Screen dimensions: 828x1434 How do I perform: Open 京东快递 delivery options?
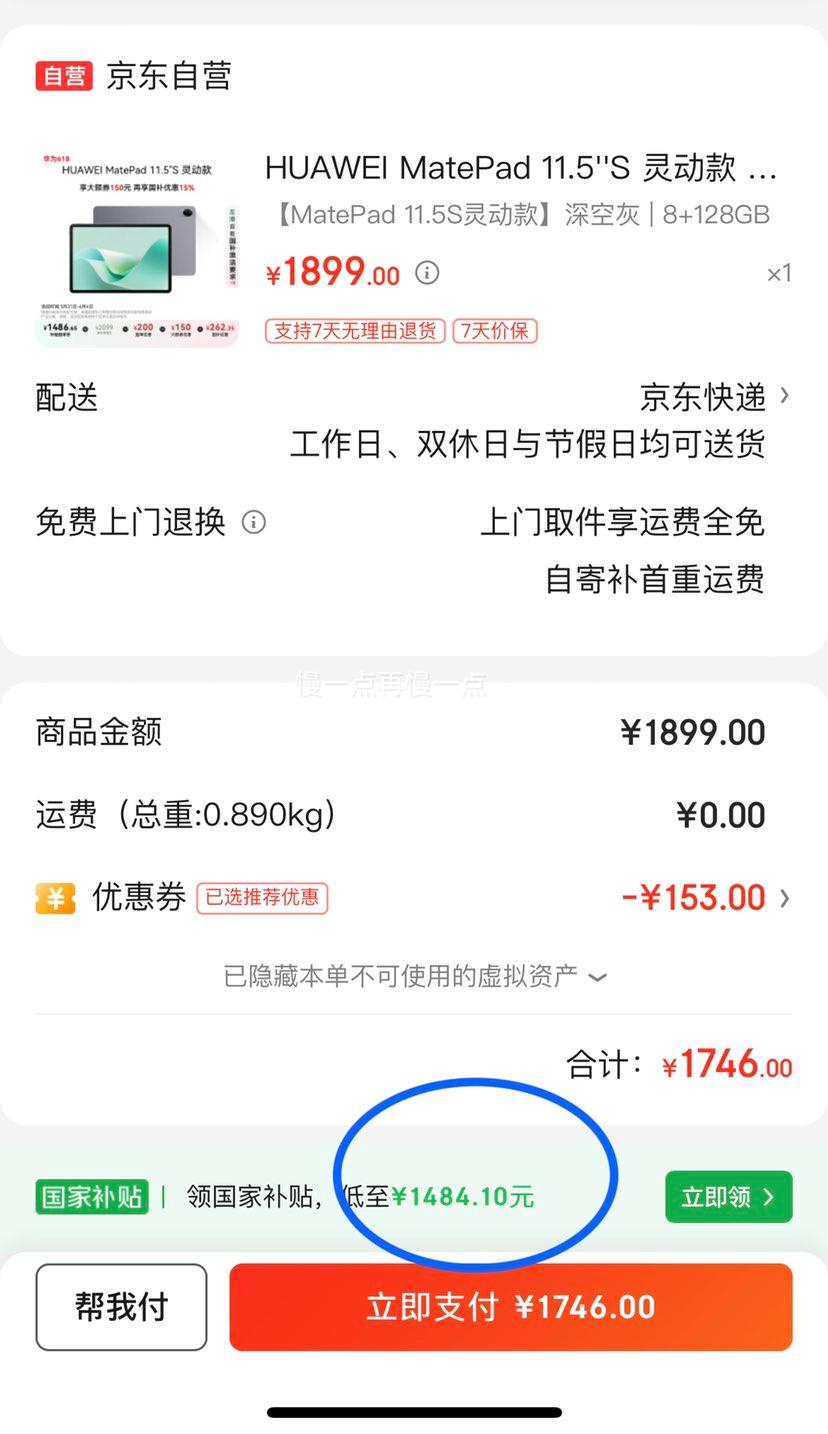pyautogui.click(x=714, y=397)
